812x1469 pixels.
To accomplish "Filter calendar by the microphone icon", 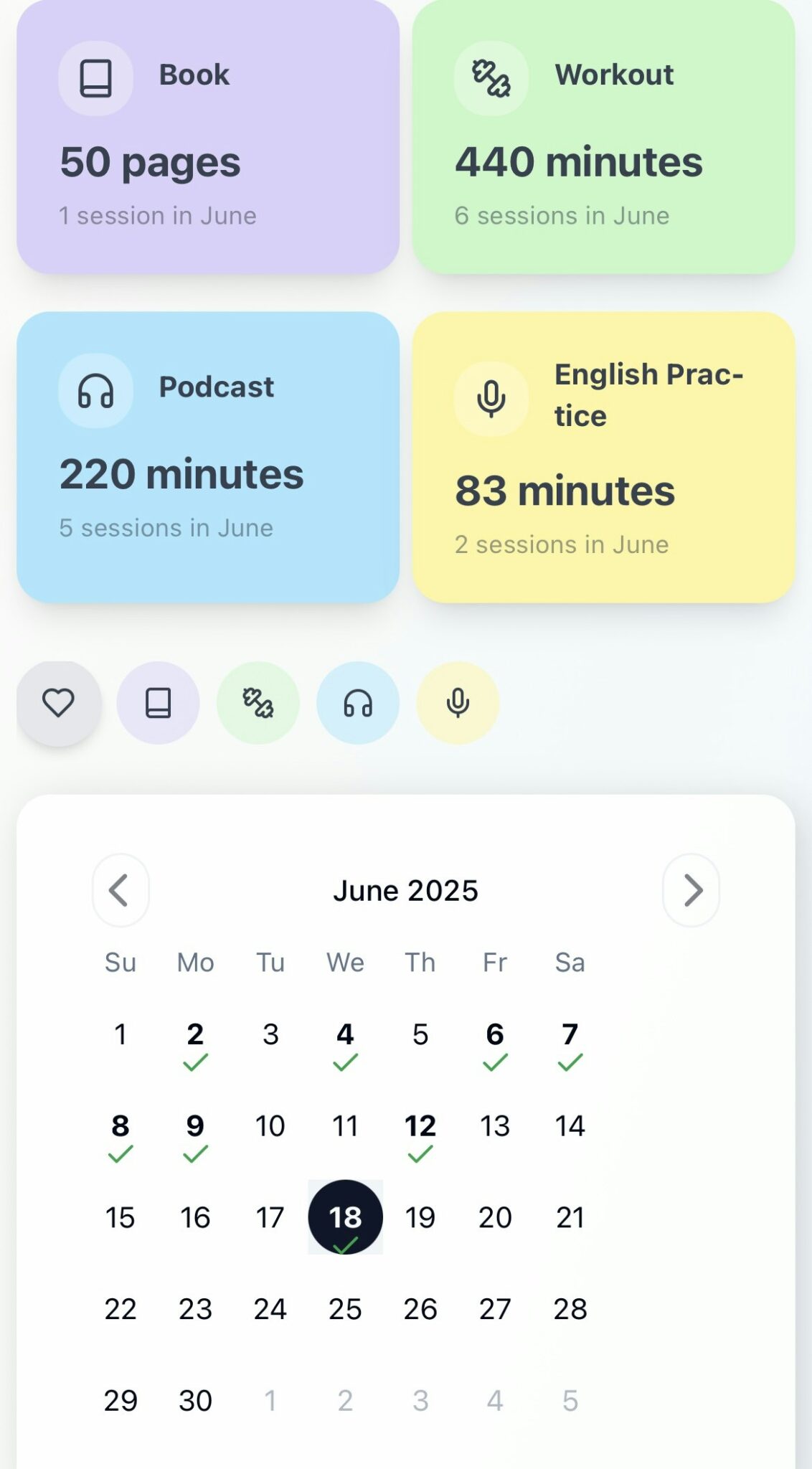I will [458, 703].
